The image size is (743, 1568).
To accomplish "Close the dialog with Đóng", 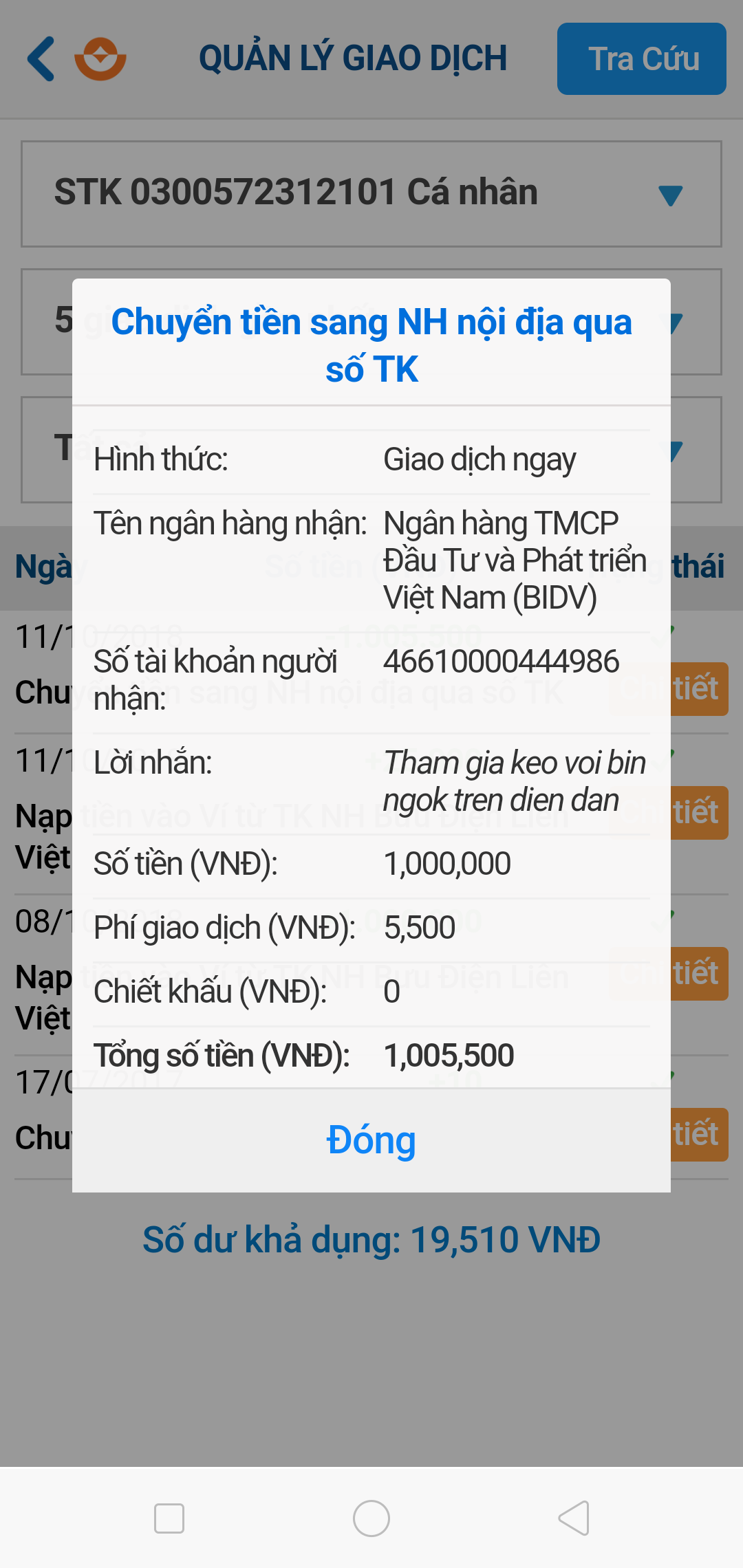I will tap(371, 1140).
